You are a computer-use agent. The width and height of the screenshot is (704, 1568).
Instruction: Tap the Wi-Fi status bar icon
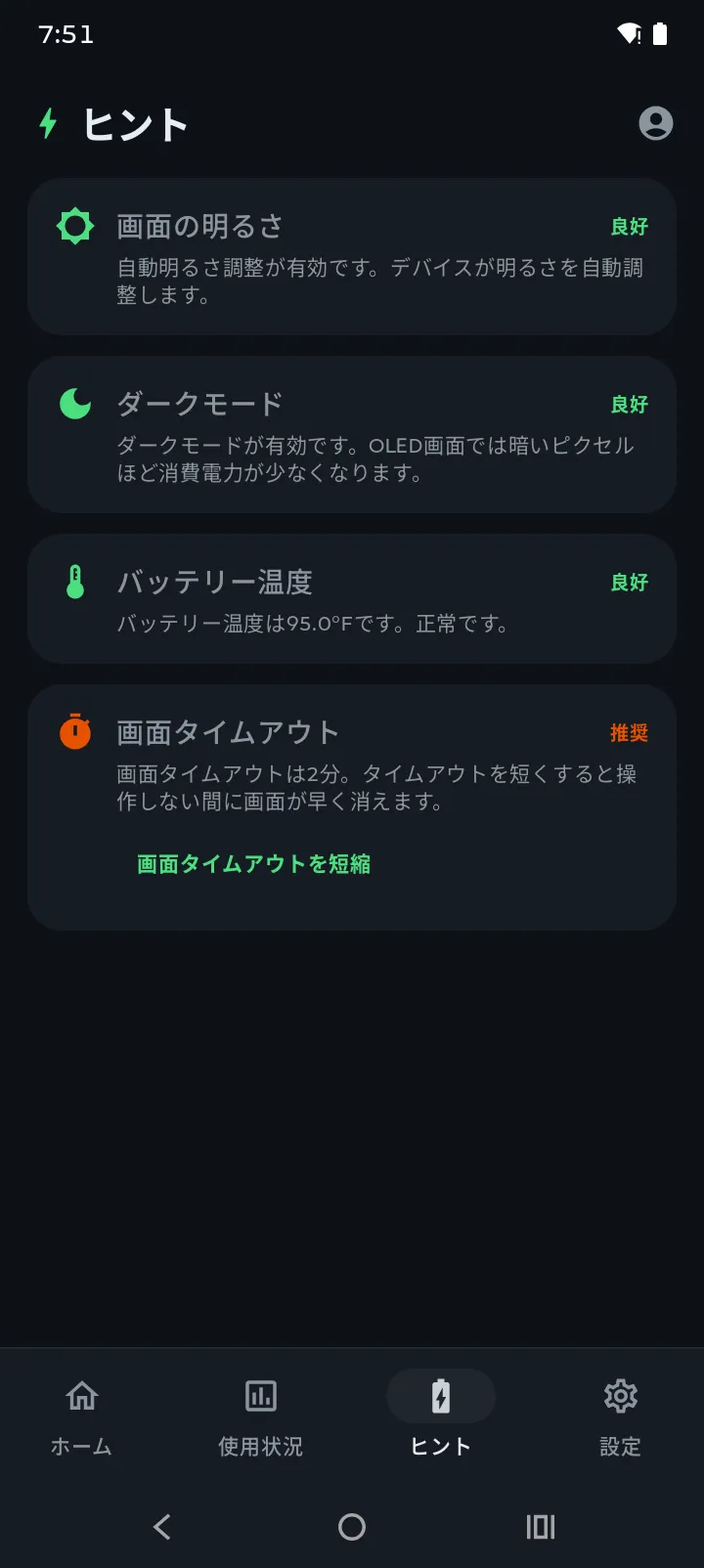[x=629, y=32]
